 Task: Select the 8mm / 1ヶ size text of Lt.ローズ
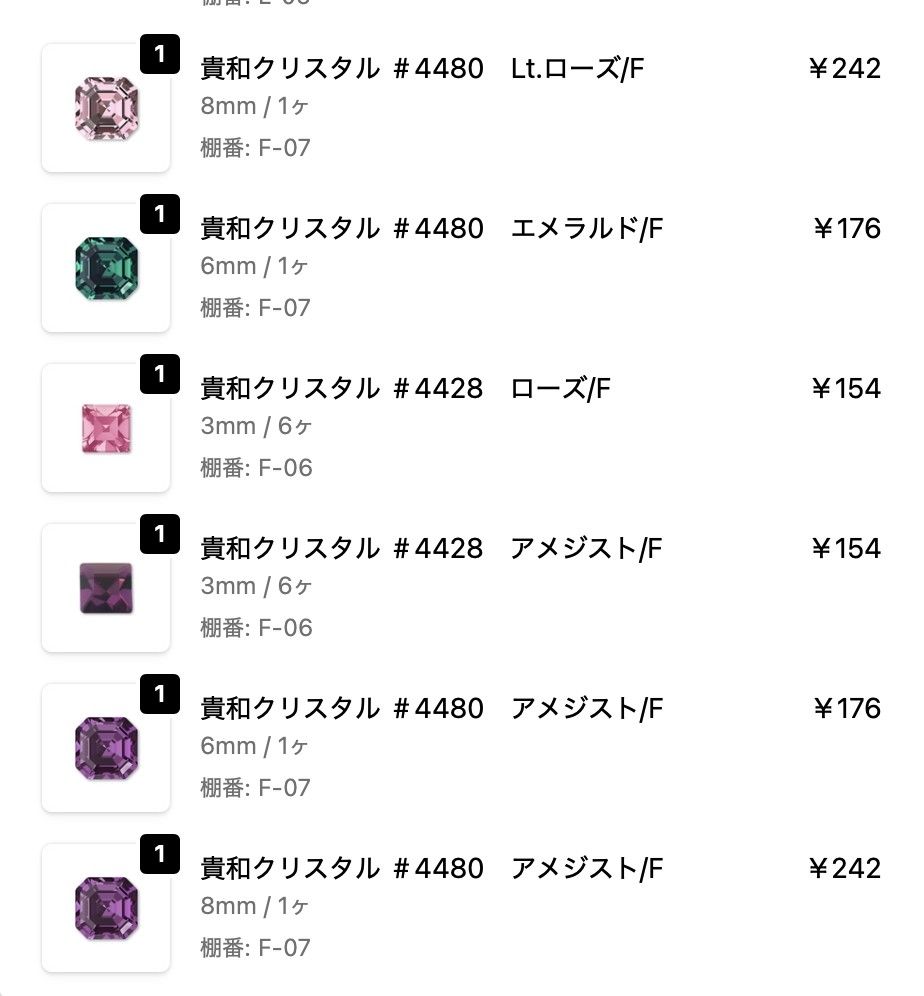pos(250,109)
